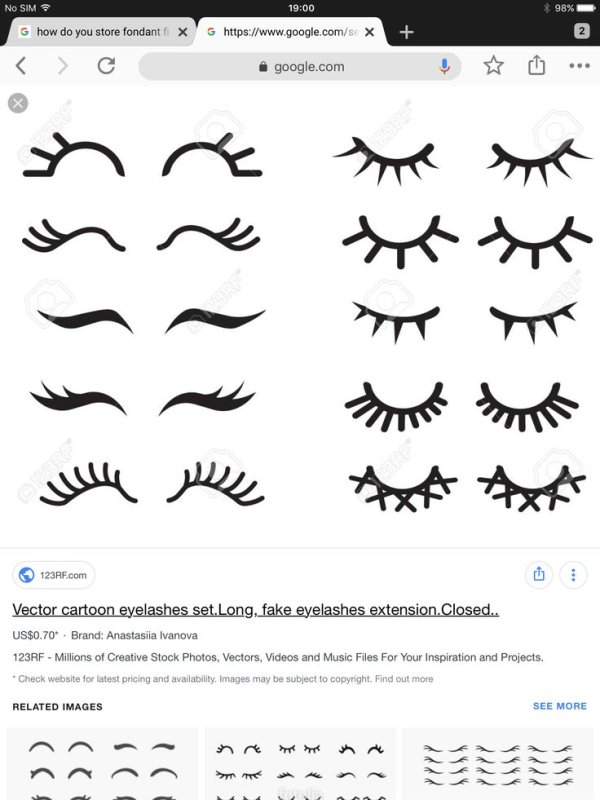
Task: Share this eyelashes image result
Action: (539, 574)
